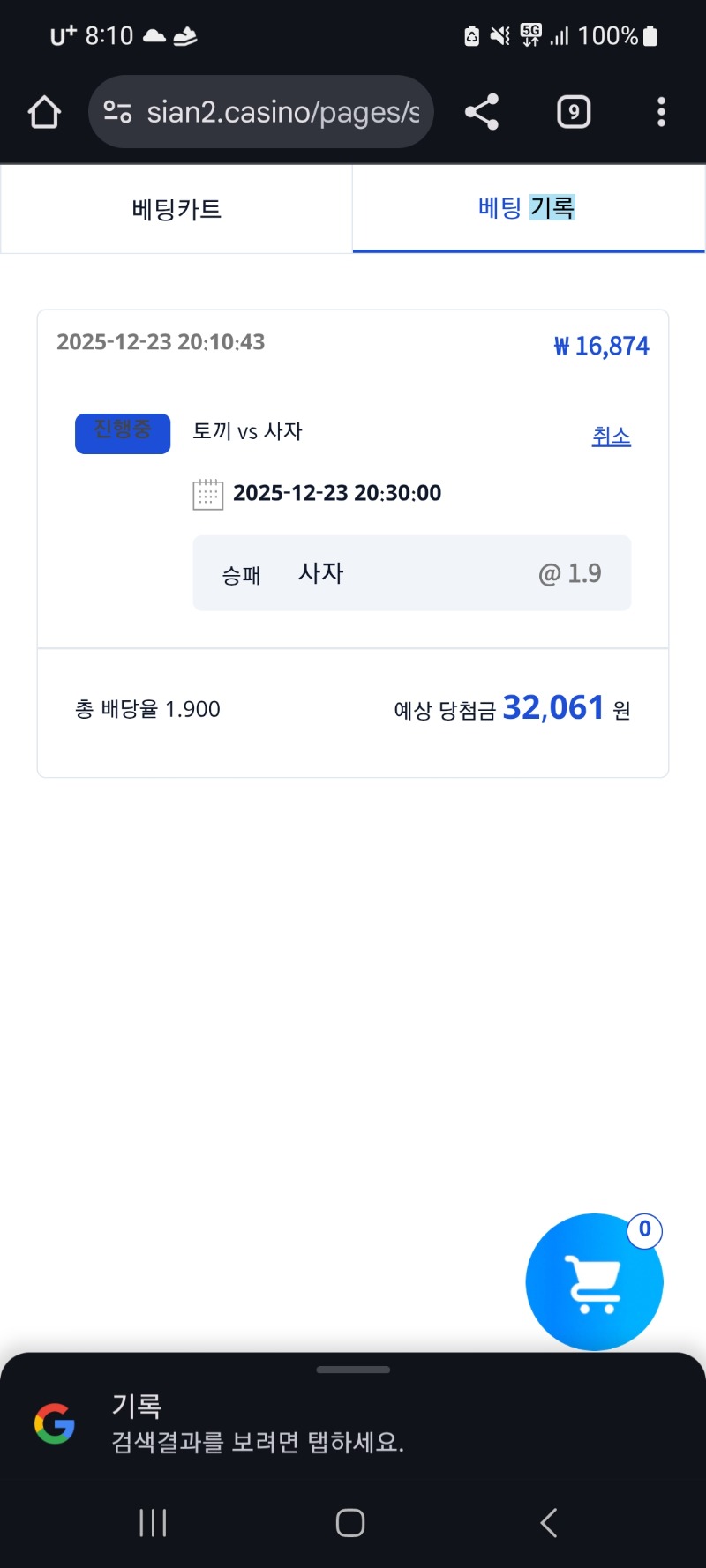View Google search results for 기록
This screenshot has width=706, height=1568.
256,1423
